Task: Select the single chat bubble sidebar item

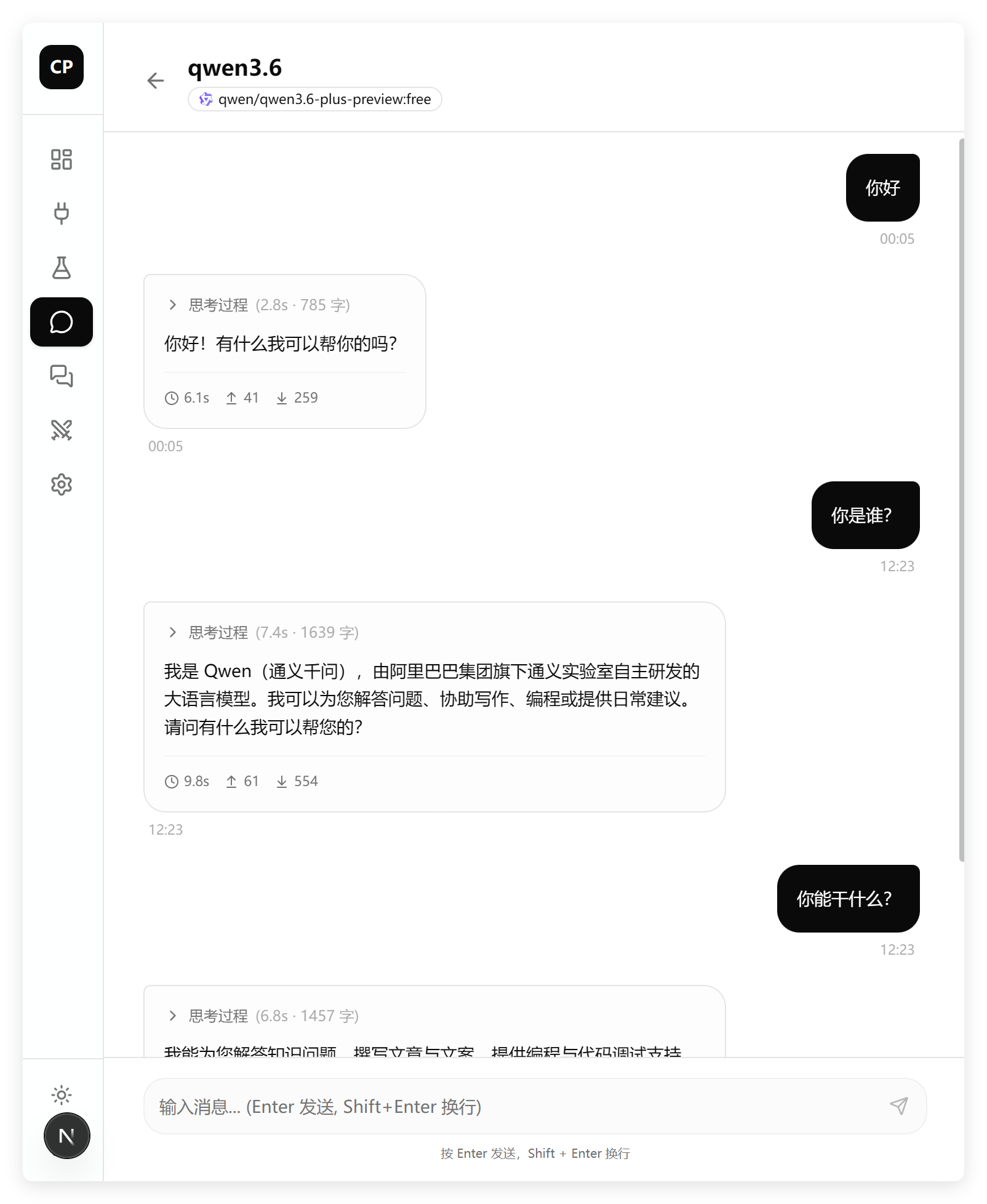Action: coord(62,322)
